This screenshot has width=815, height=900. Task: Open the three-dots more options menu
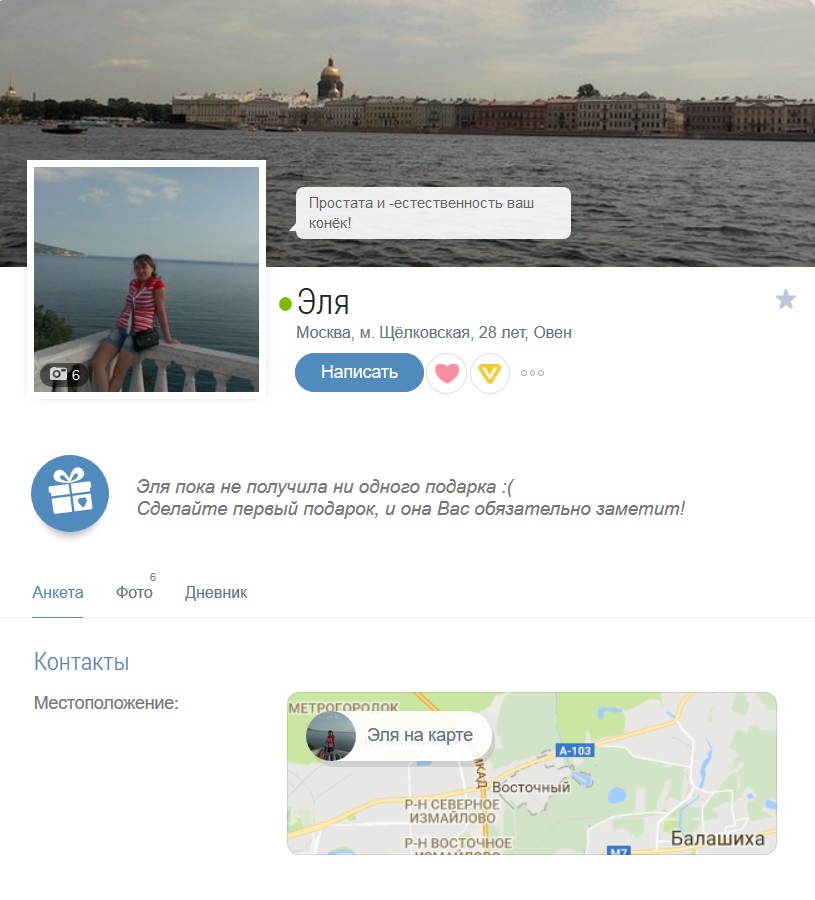pyautogui.click(x=532, y=373)
